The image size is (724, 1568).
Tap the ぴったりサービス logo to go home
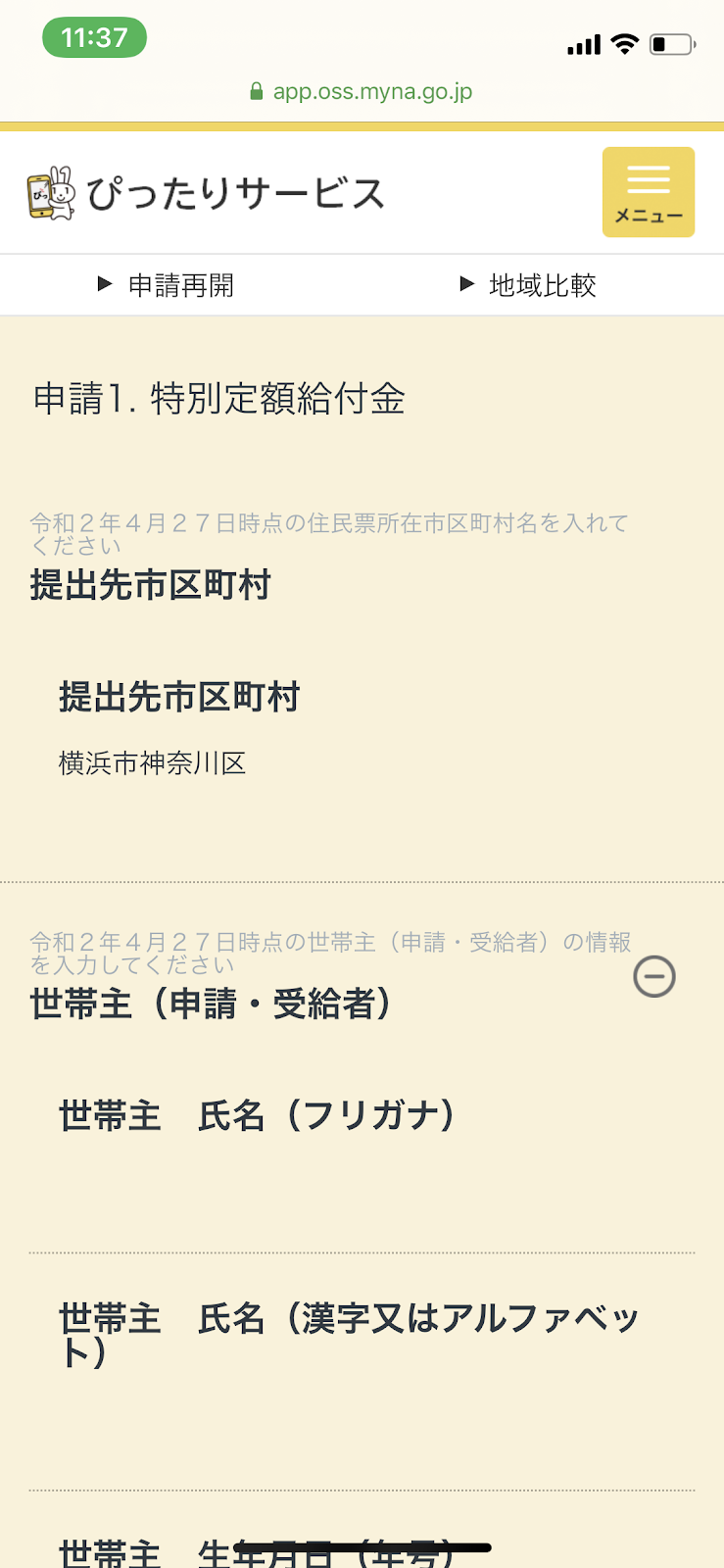click(206, 193)
